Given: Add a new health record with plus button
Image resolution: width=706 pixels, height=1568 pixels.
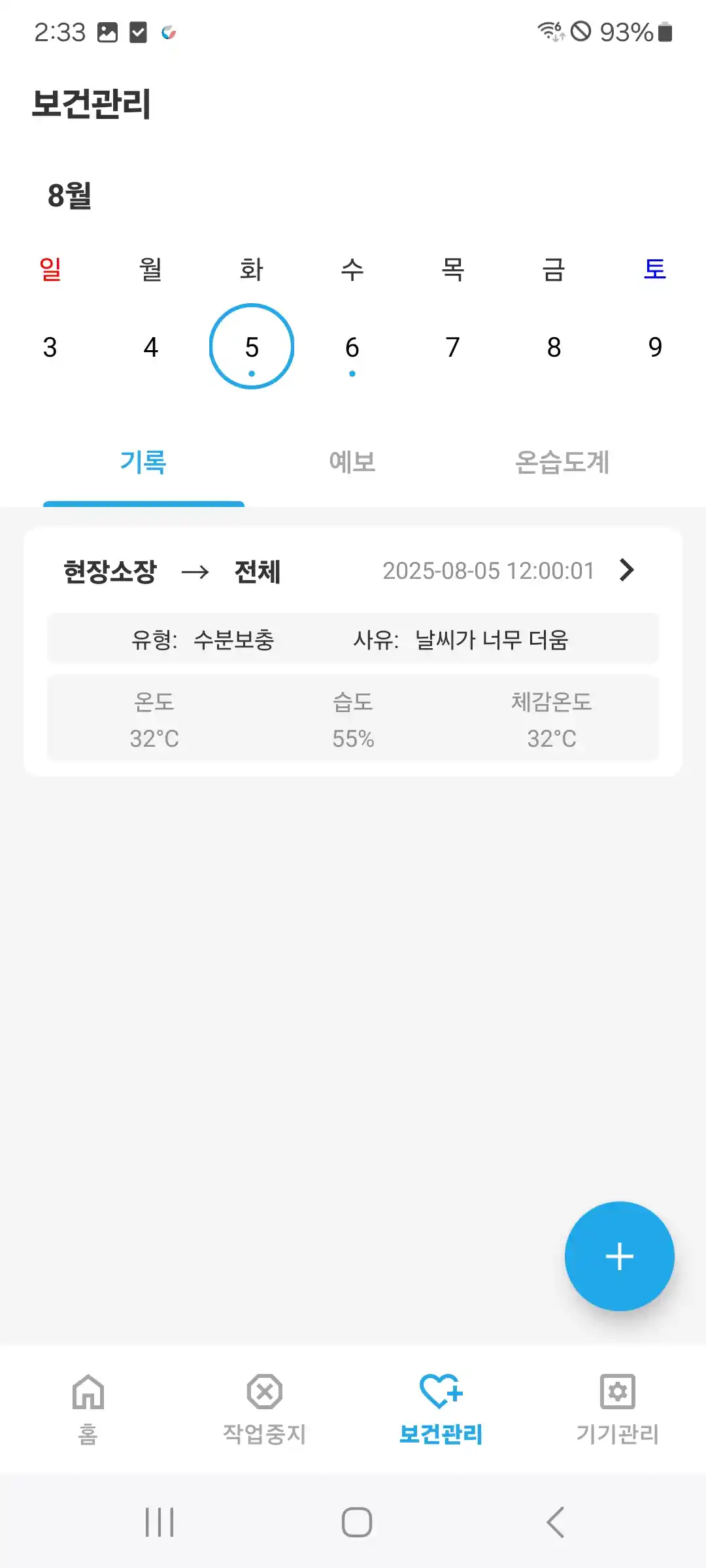Looking at the screenshot, I should point(619,1256).
